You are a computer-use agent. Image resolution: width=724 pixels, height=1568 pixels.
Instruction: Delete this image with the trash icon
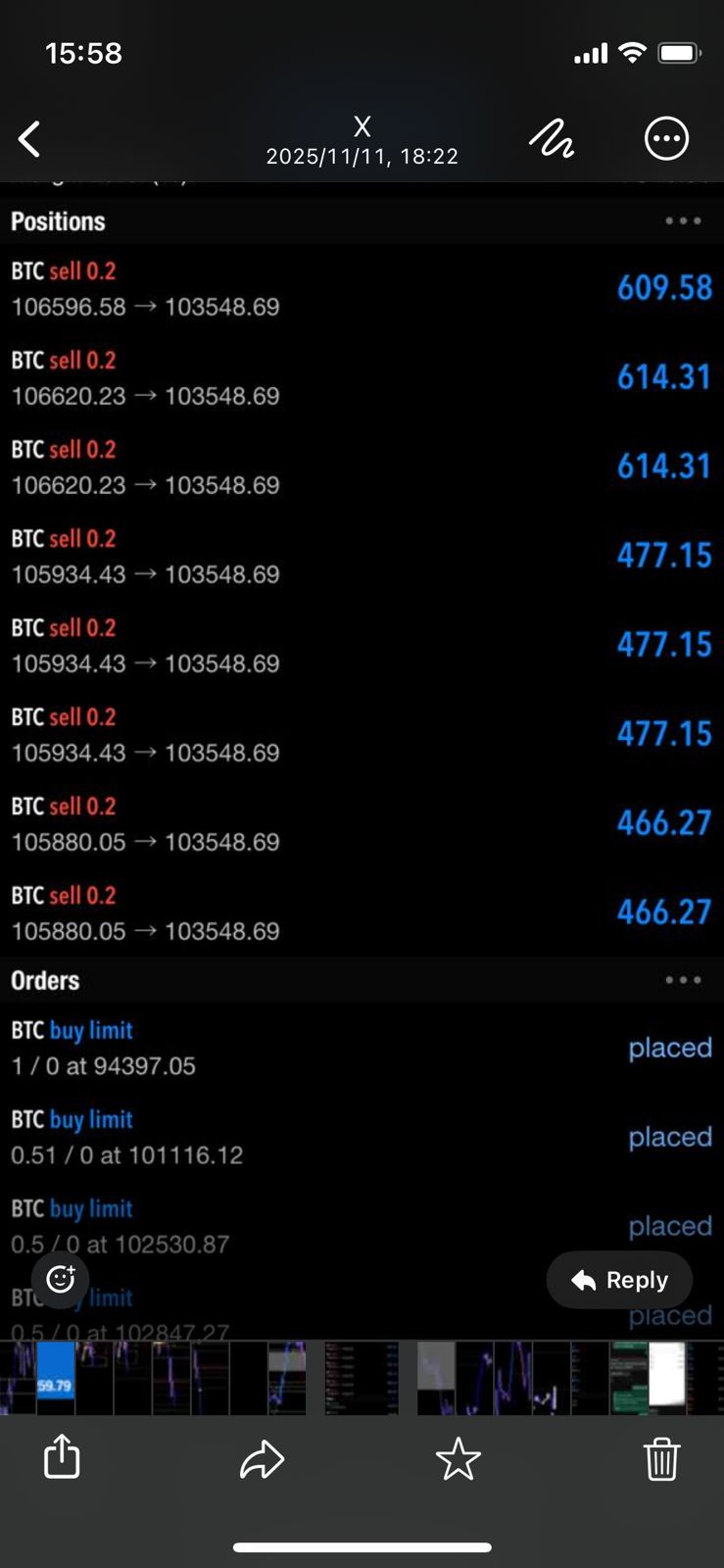coord(661,1459)
